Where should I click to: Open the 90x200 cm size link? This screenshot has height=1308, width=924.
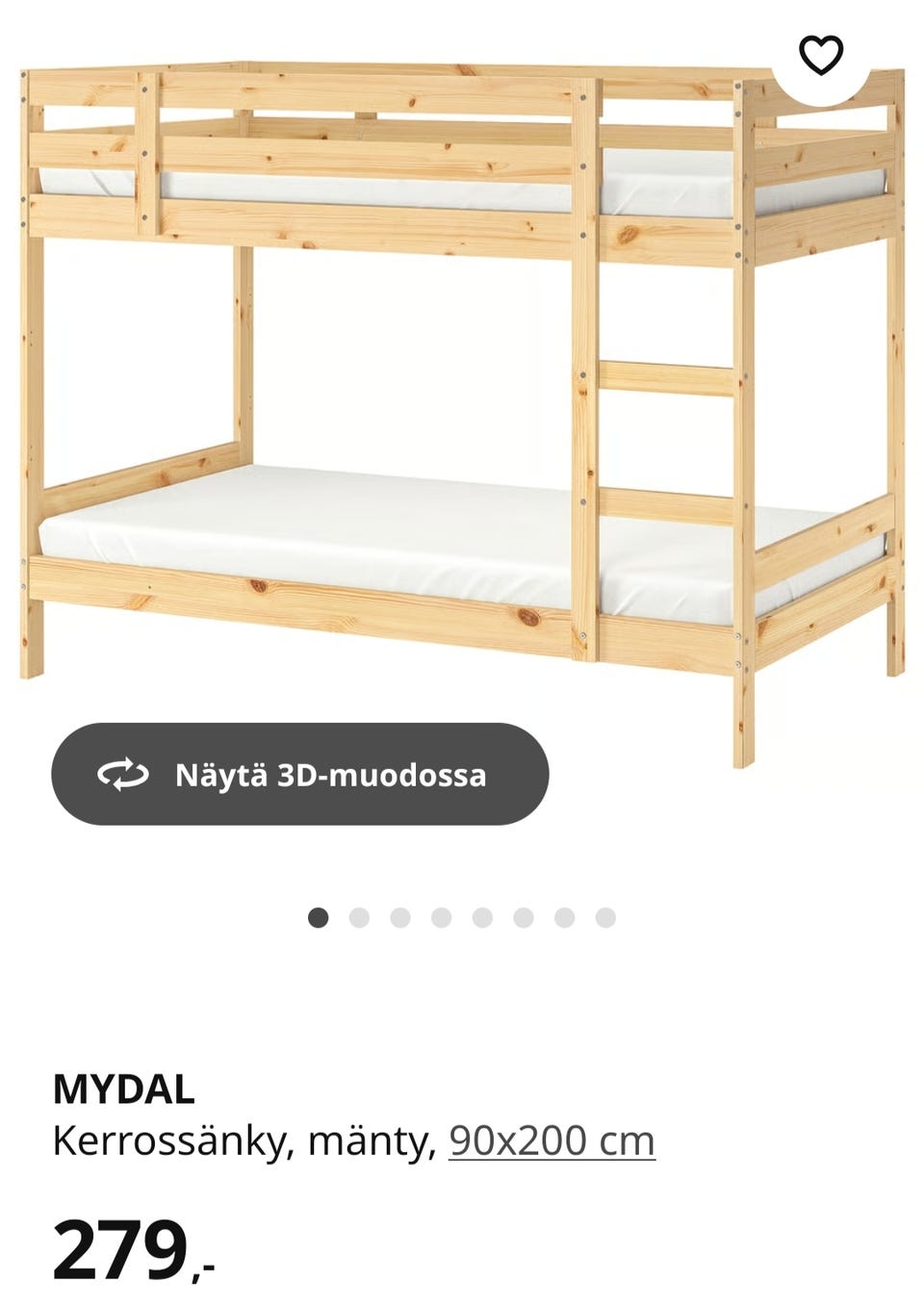(552, 1141)
